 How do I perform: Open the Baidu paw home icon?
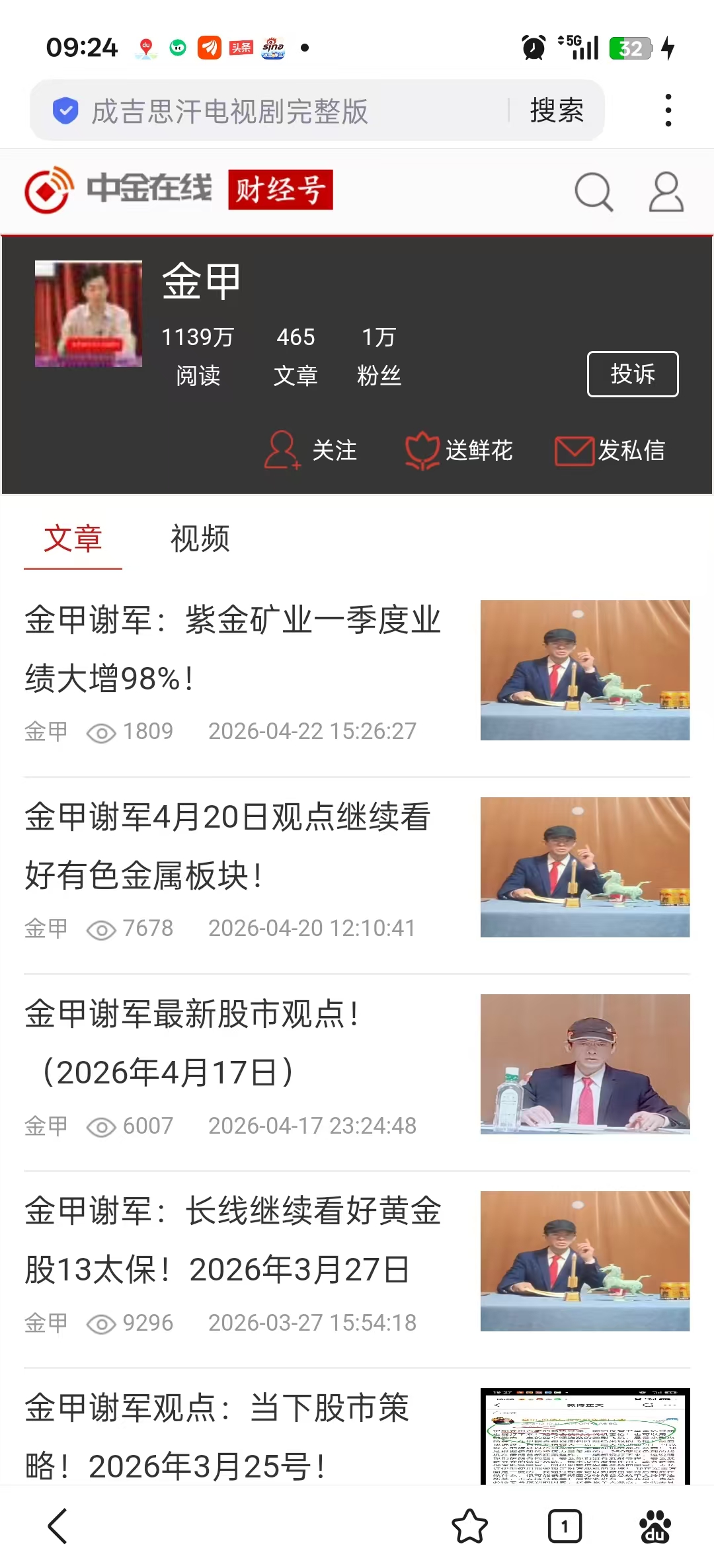655,1526
